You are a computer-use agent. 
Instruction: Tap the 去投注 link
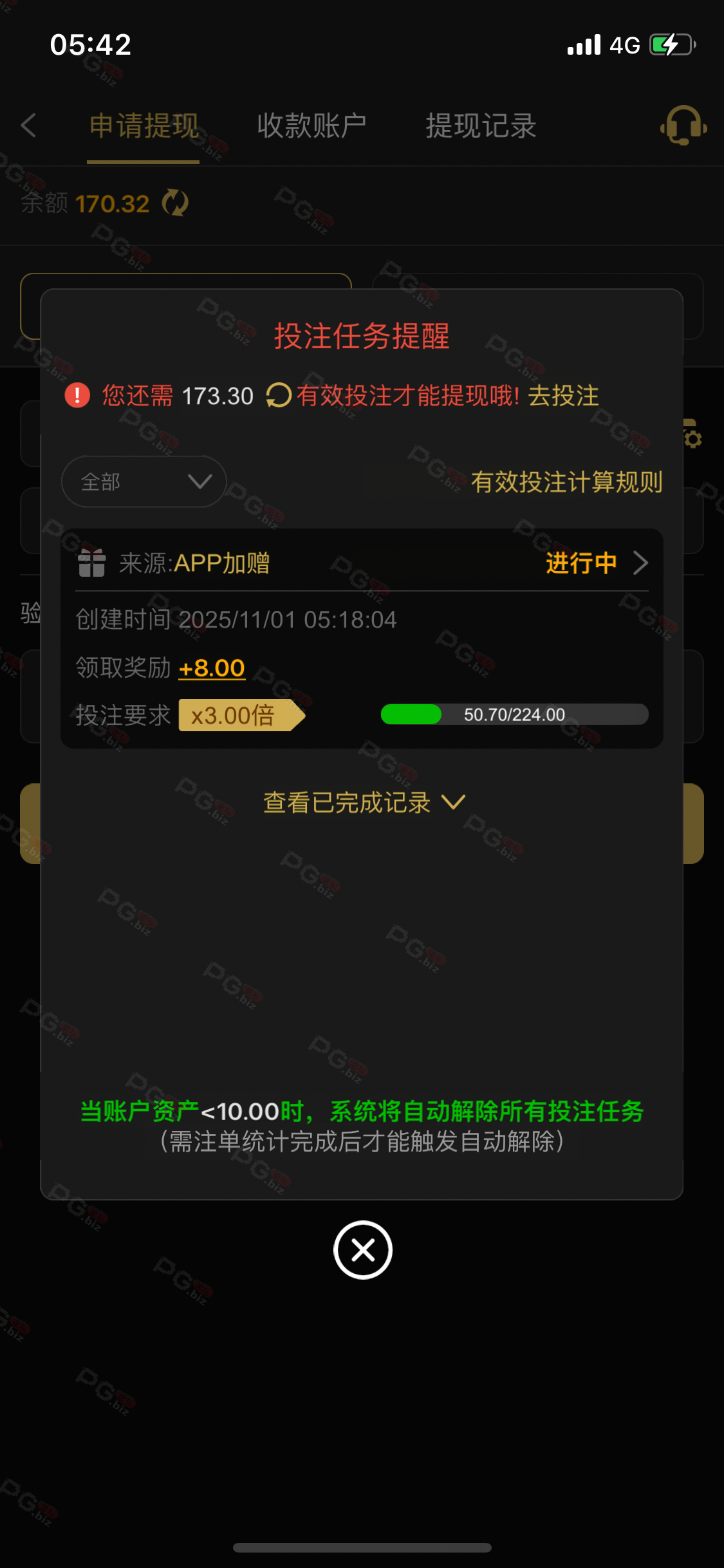point(563,396)
